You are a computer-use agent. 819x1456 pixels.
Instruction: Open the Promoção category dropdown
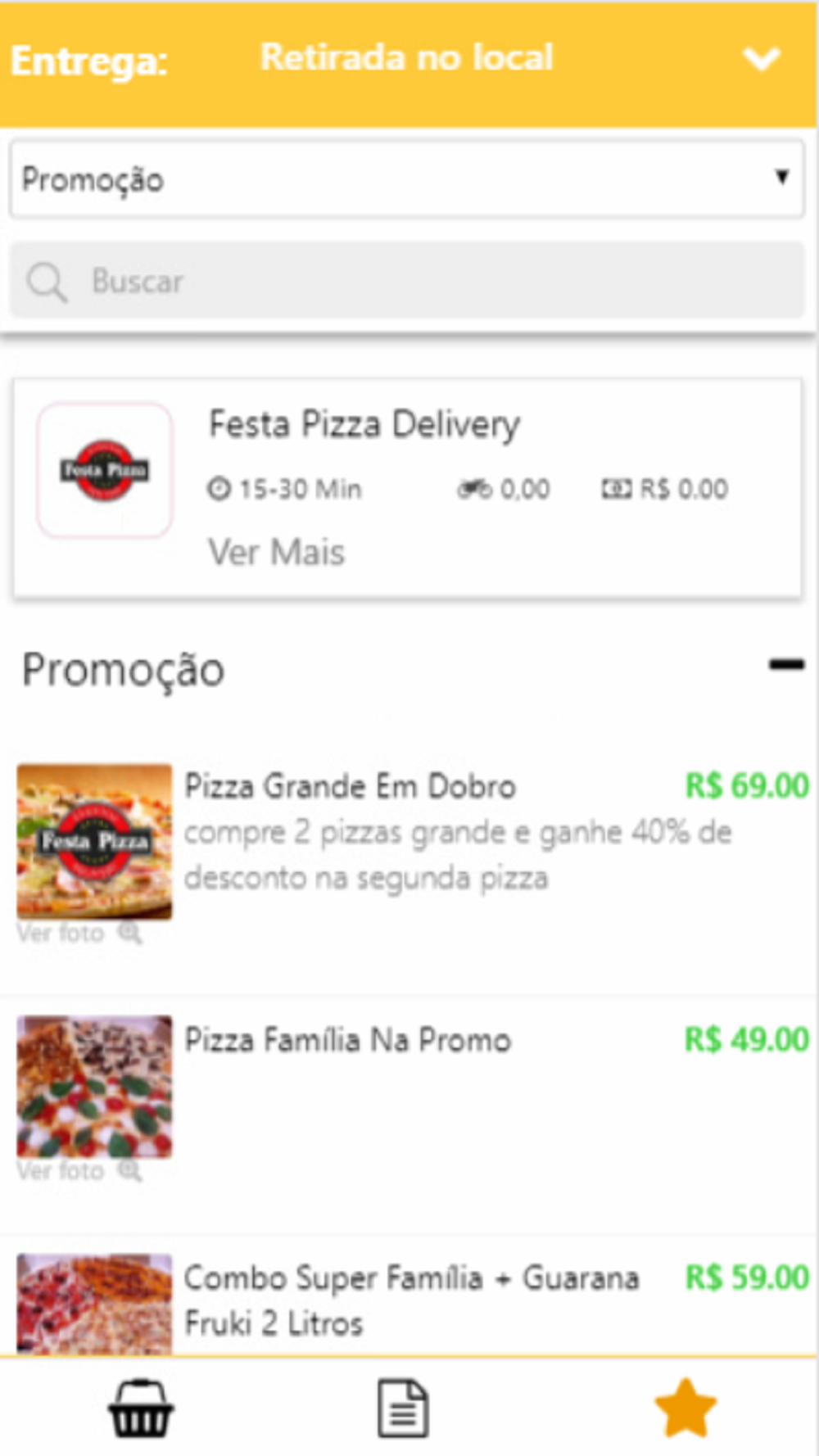pos(406,179)
